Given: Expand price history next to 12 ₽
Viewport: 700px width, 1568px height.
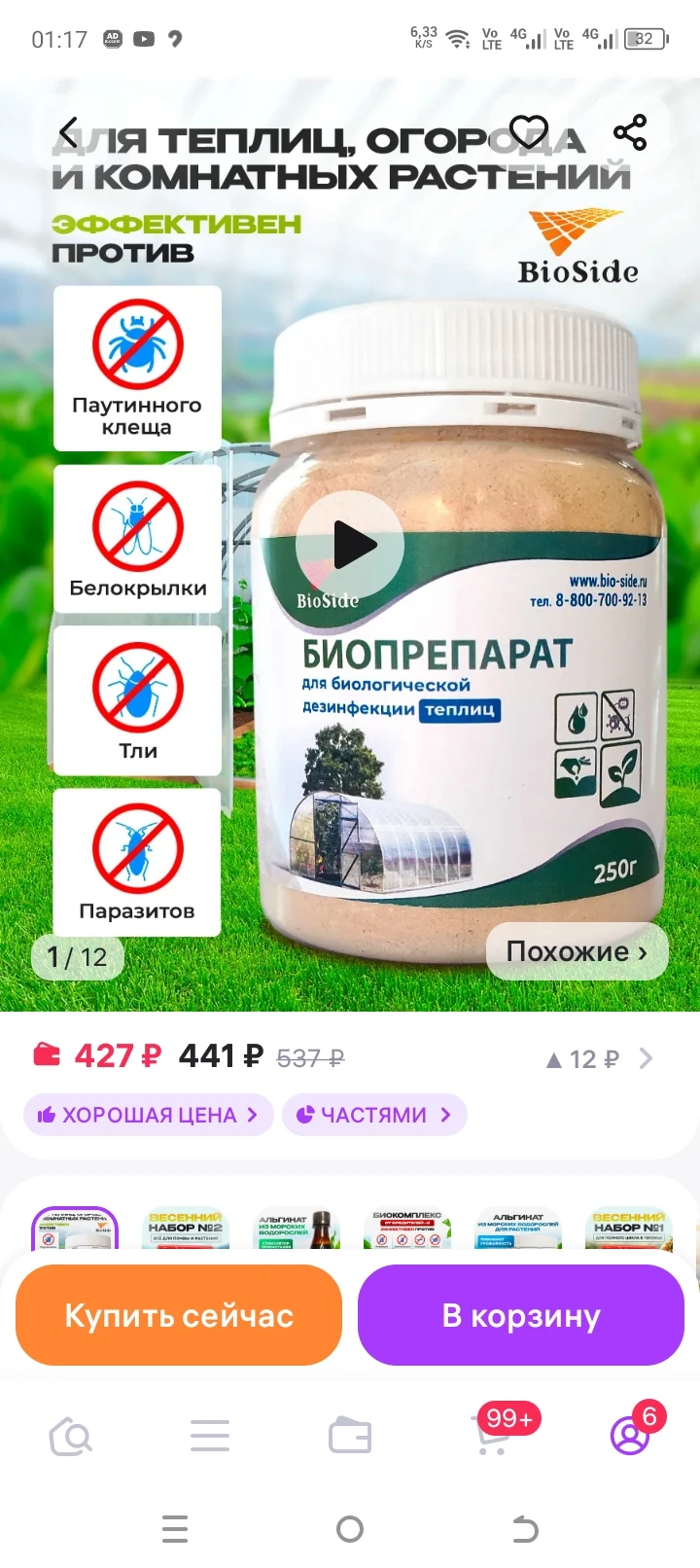Looking at the screenshot, I should [646, 1058].
